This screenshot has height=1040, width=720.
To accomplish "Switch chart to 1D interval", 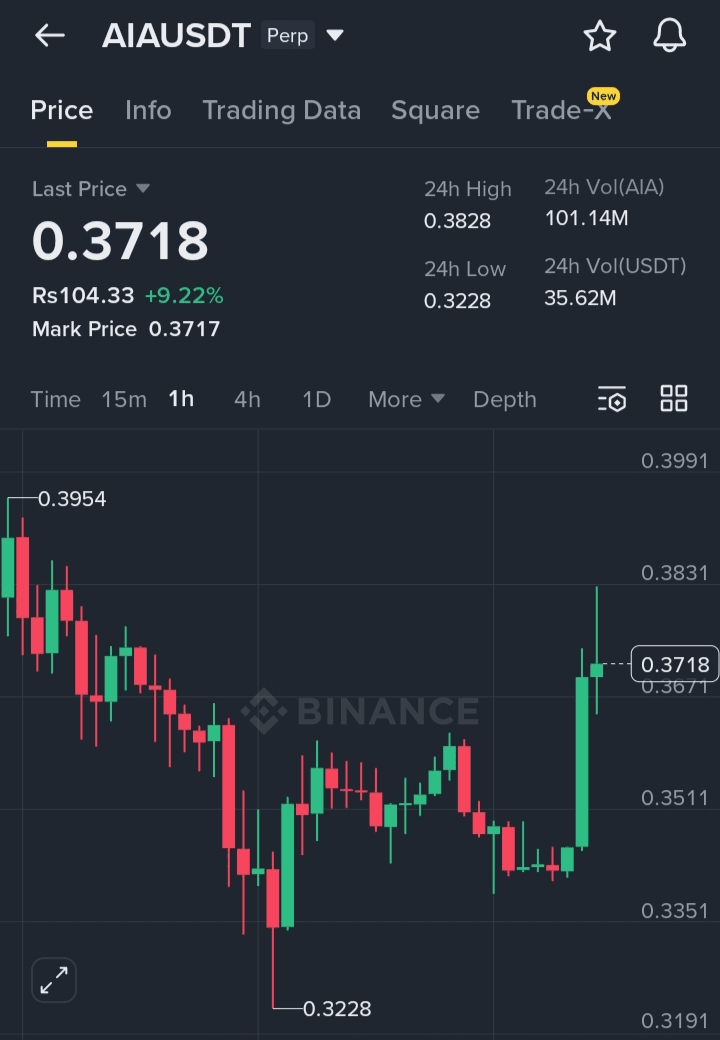I will (316, 399).
